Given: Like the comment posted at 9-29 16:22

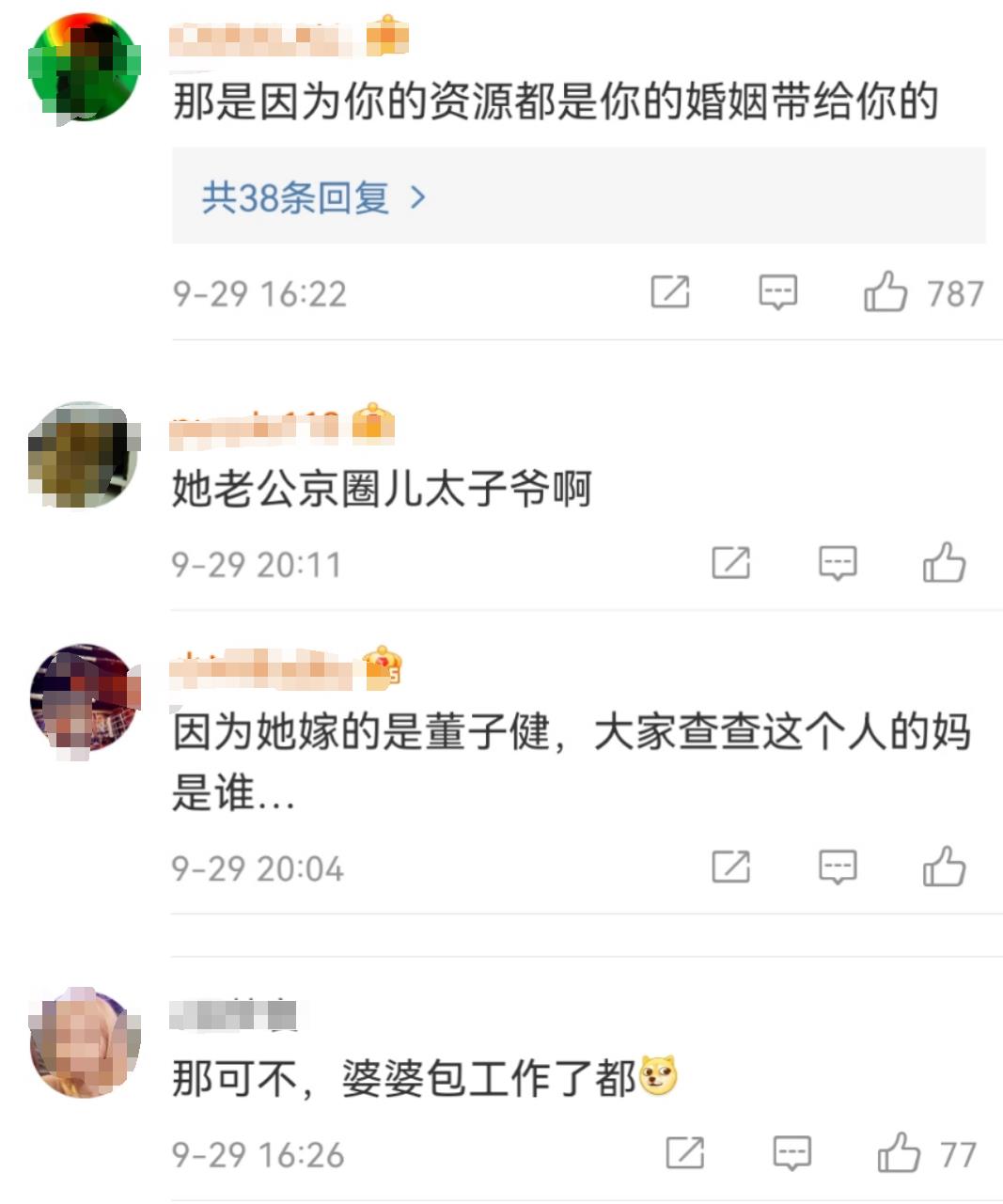Looking at the screenshot, I should pos(885,292).
